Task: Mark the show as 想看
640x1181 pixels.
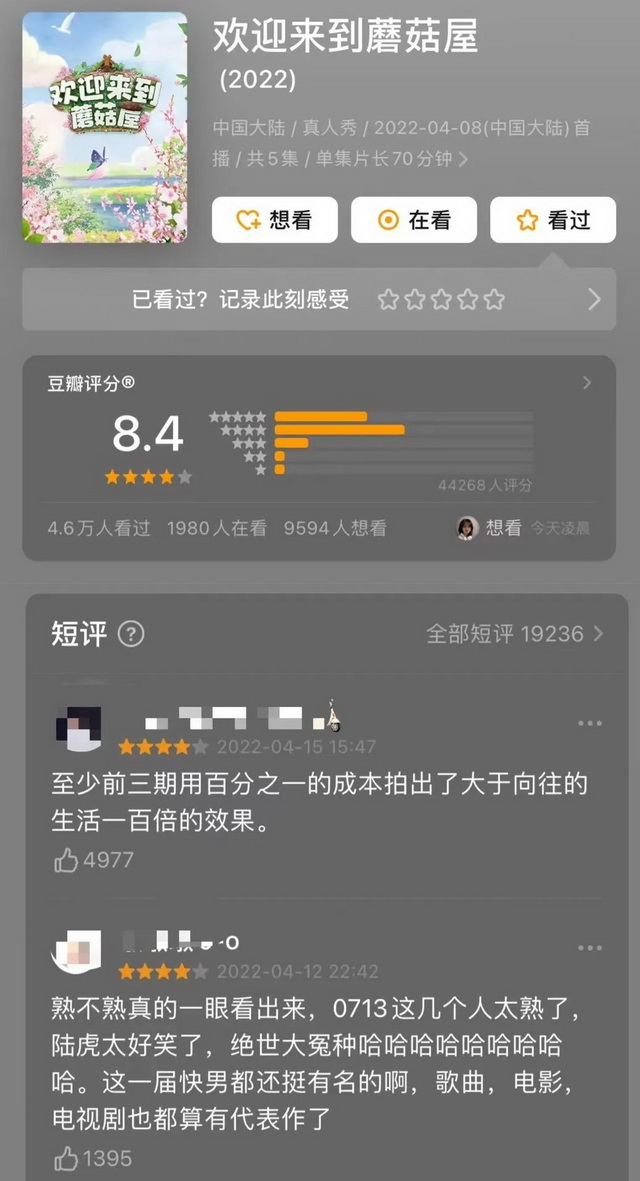Action: pyautogui.click(x=274, y=220)
